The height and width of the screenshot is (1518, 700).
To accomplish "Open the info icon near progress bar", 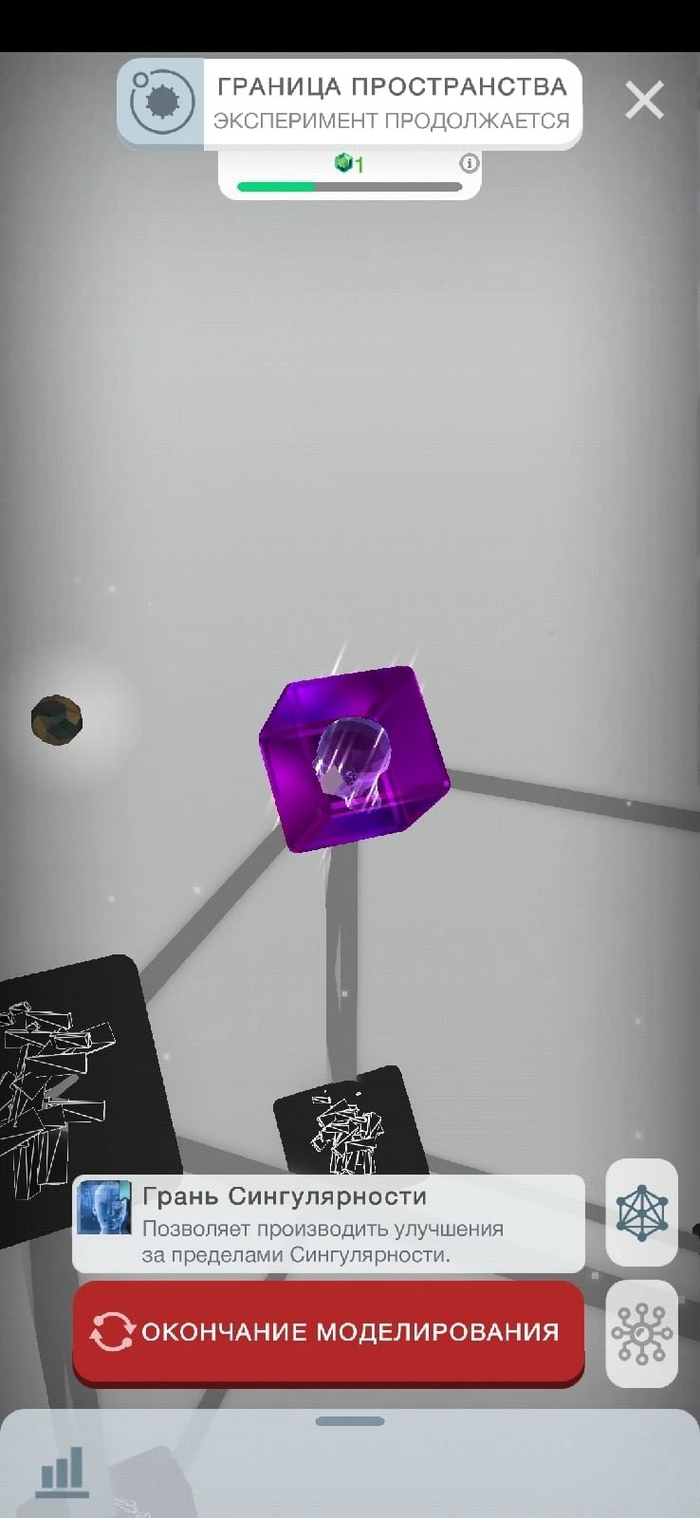I will coord(468,163).
